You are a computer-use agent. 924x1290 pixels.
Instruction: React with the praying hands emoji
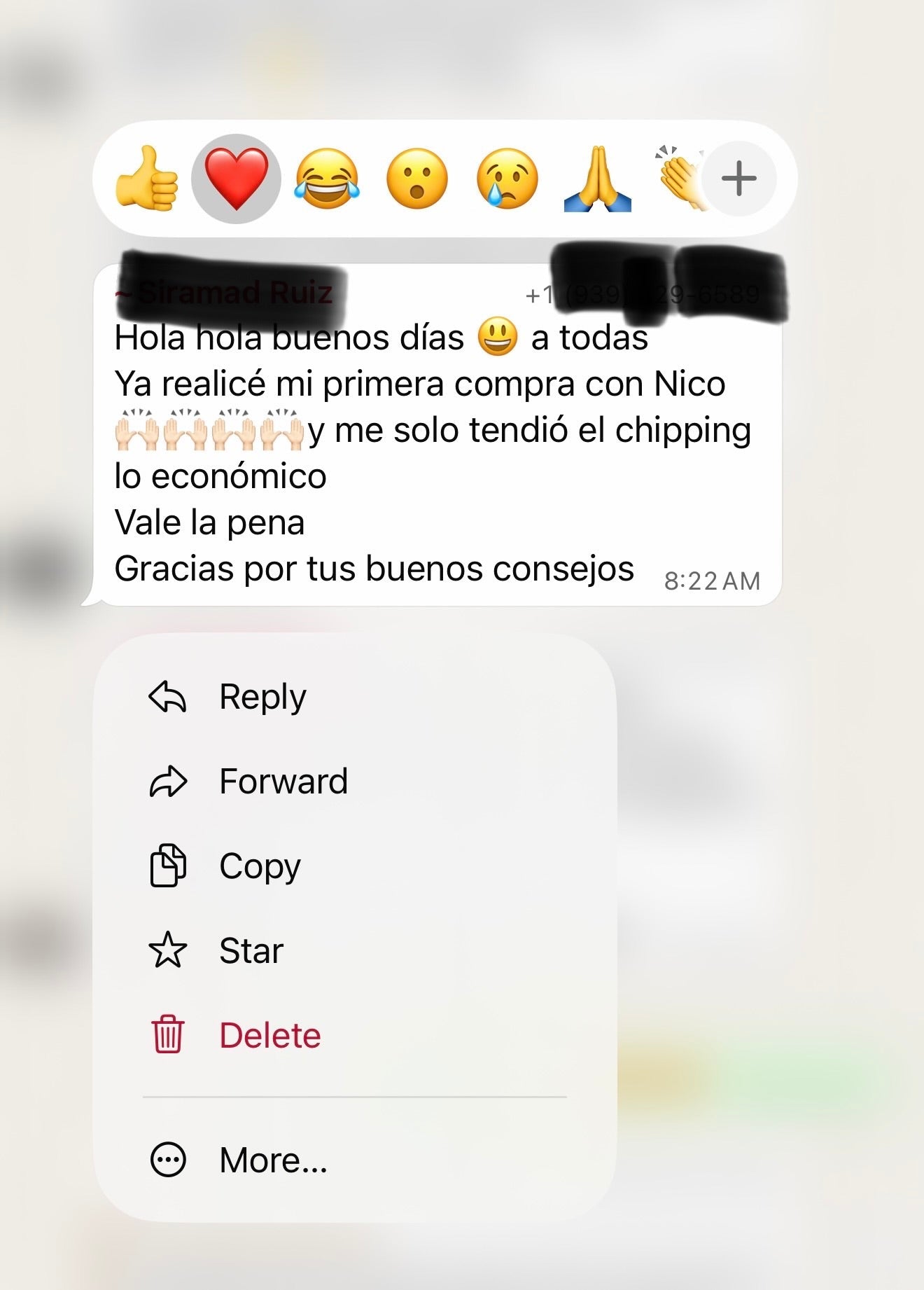tap(598, 179)
